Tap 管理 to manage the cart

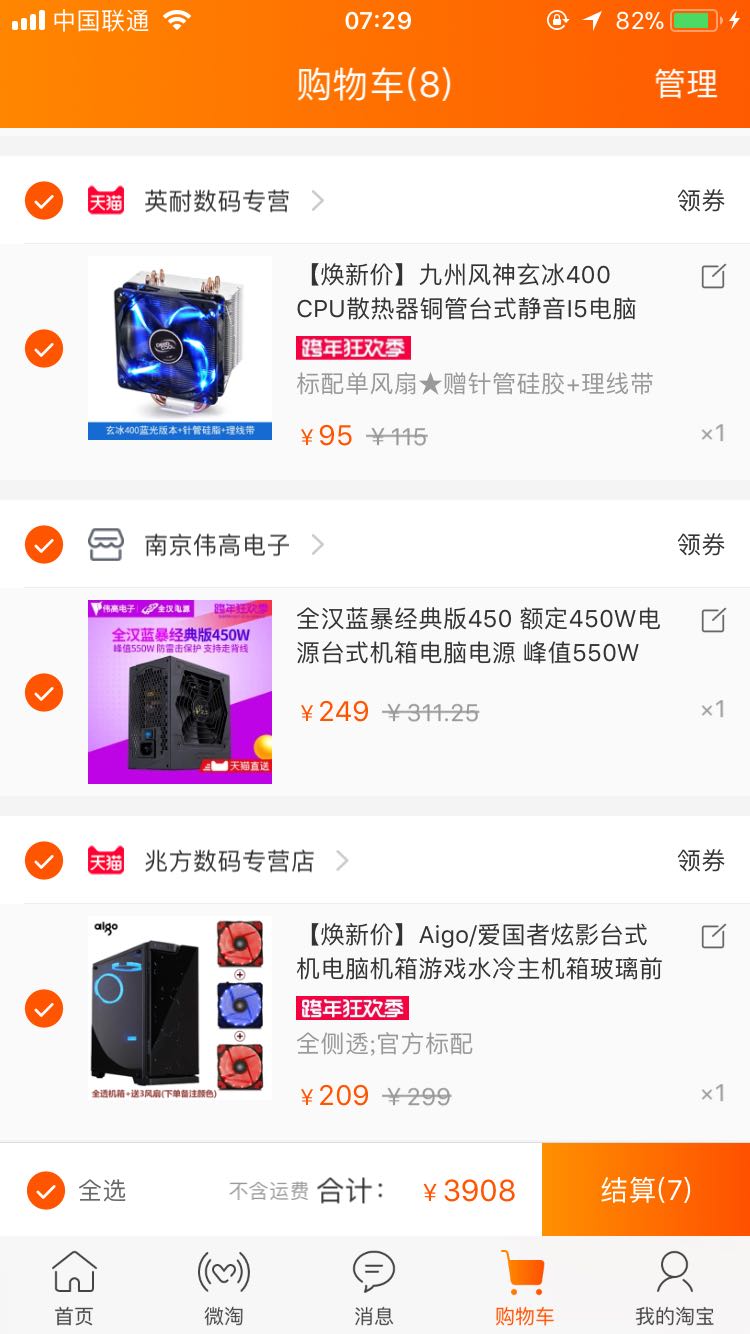coord(686,84)
